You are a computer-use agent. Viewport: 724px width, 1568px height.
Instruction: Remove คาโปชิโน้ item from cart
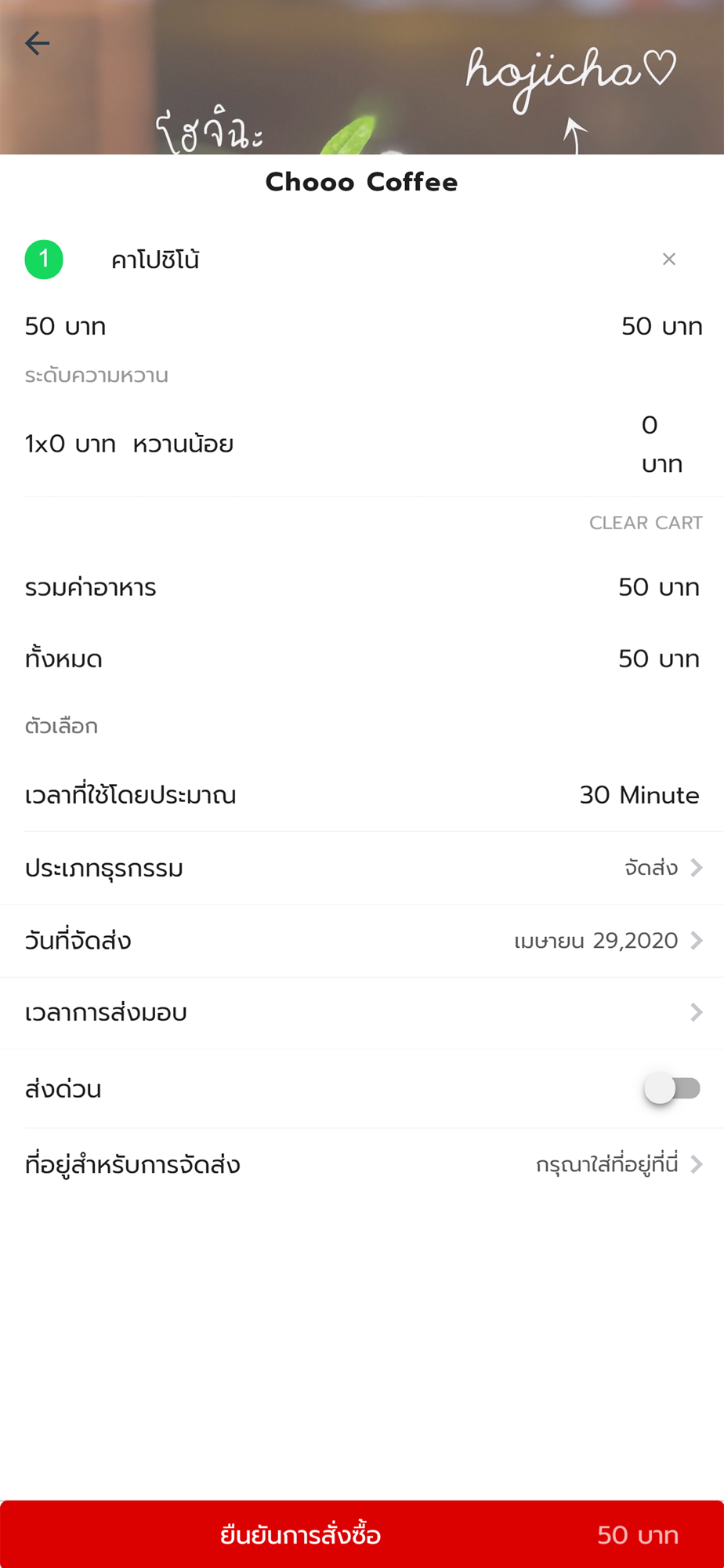[668, 260]
